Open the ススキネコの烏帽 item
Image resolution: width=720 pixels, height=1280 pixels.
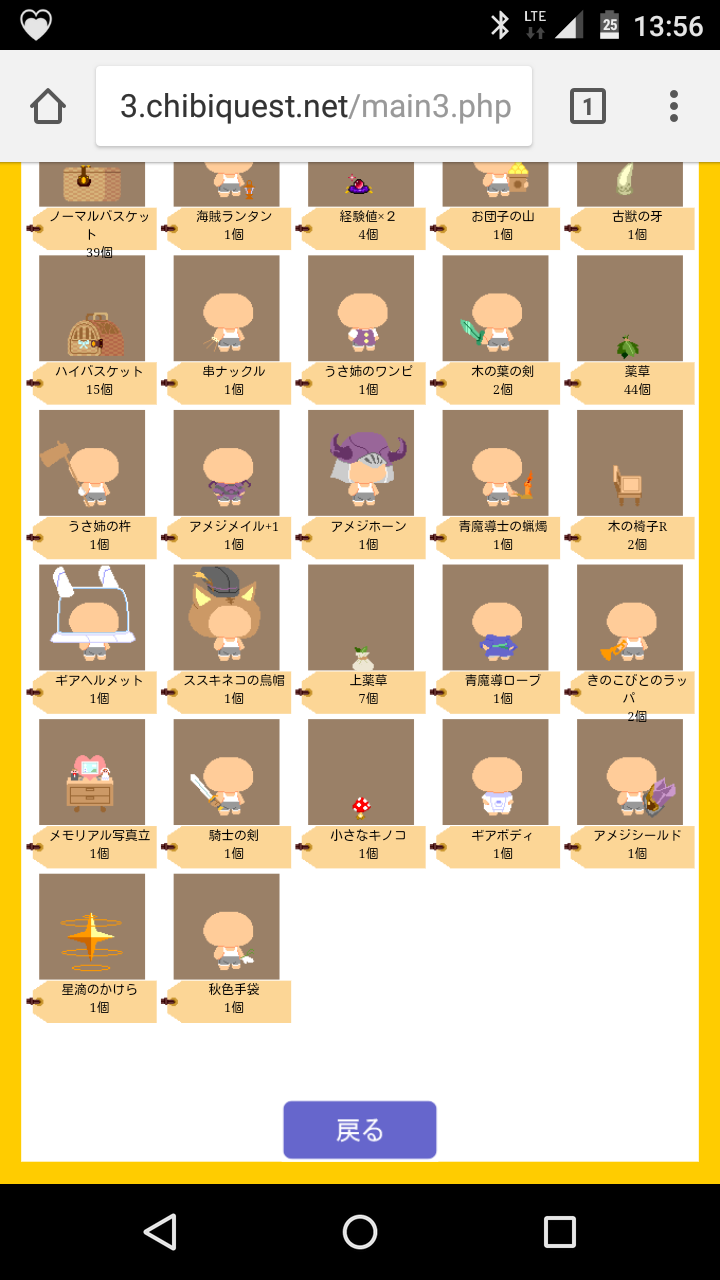pos(226,617)
